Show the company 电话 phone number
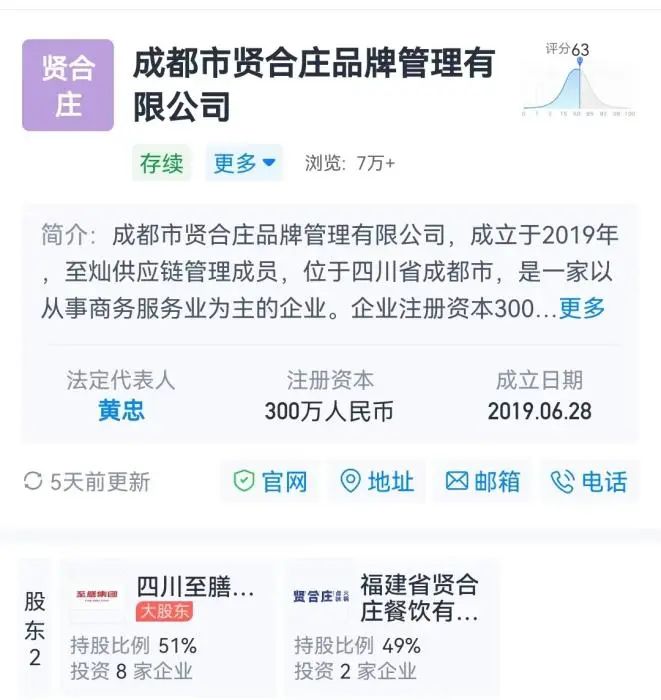661x700 pixels. pyautogui.click(x=590, y=482)
